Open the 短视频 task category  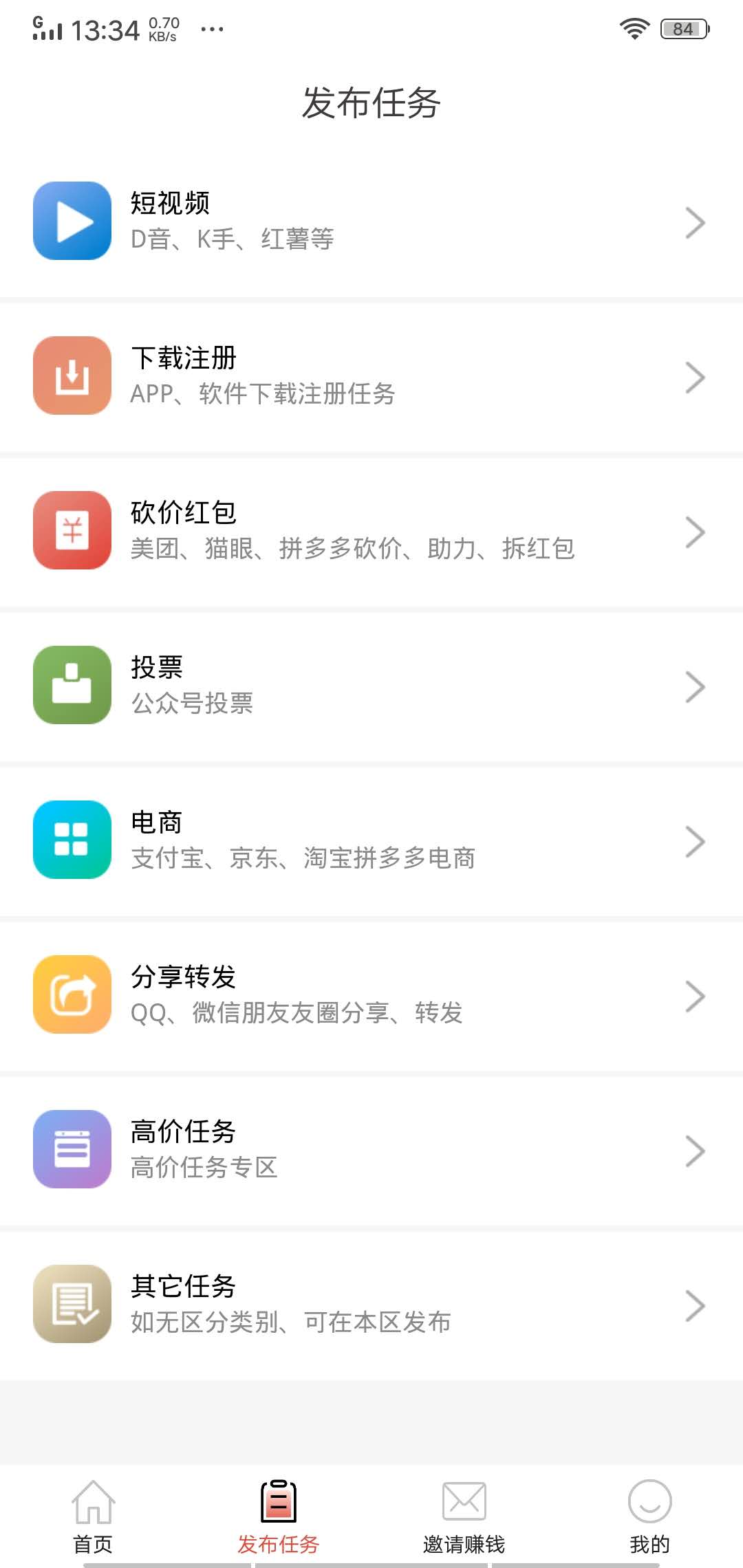pyautogui.click(x=371, y=221)
